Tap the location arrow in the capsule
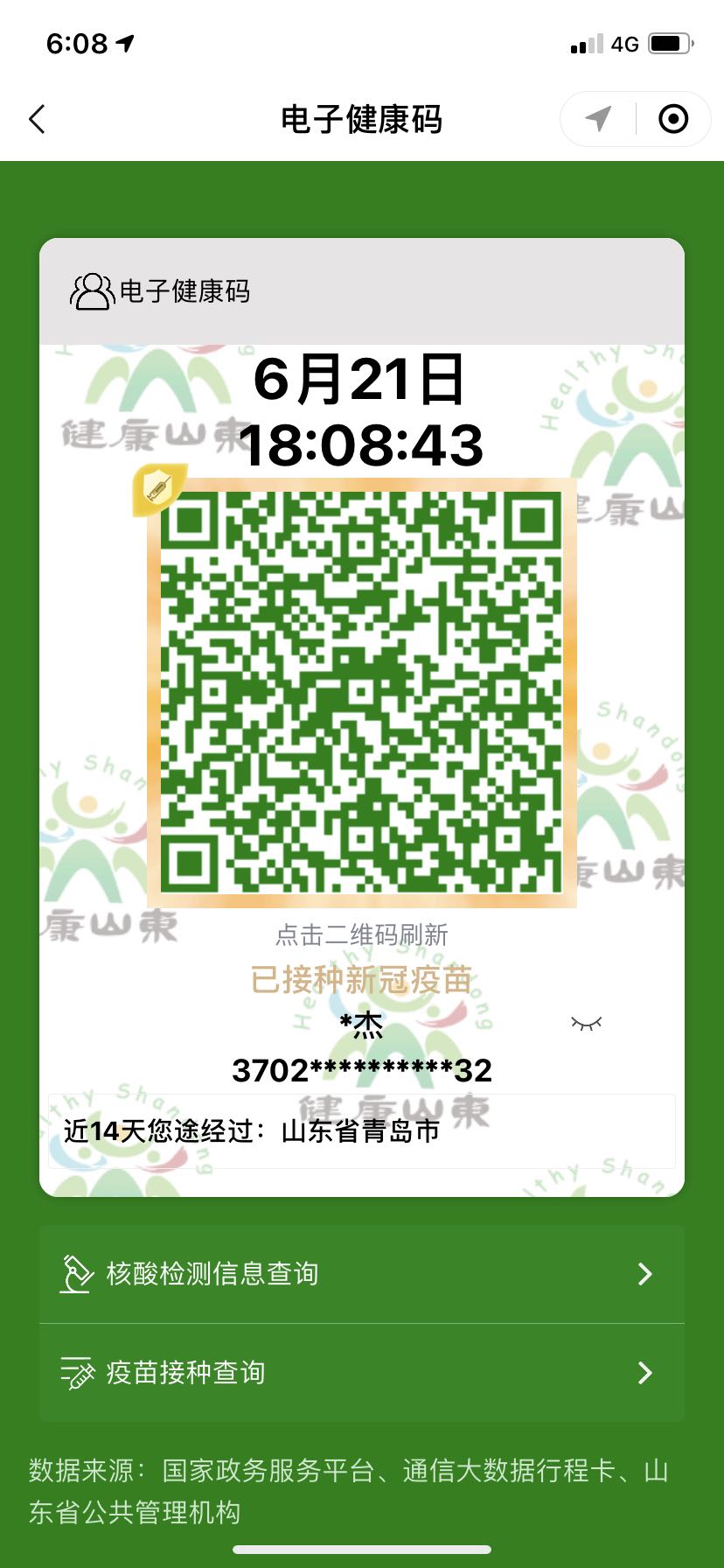Viewport: 724px width, 1568px height. coord(598,119)
